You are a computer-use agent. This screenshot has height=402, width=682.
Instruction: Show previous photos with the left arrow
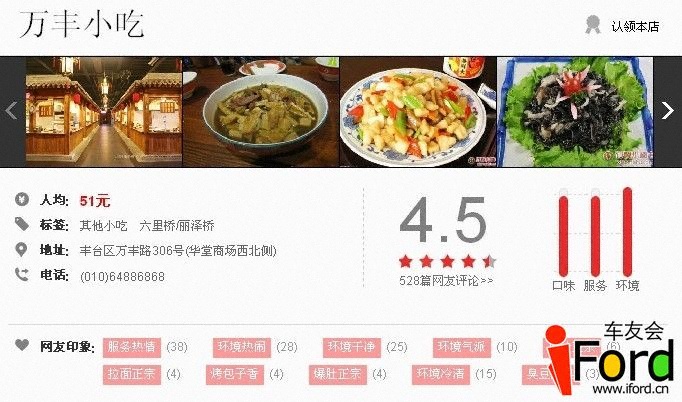[x=12, y=111]
